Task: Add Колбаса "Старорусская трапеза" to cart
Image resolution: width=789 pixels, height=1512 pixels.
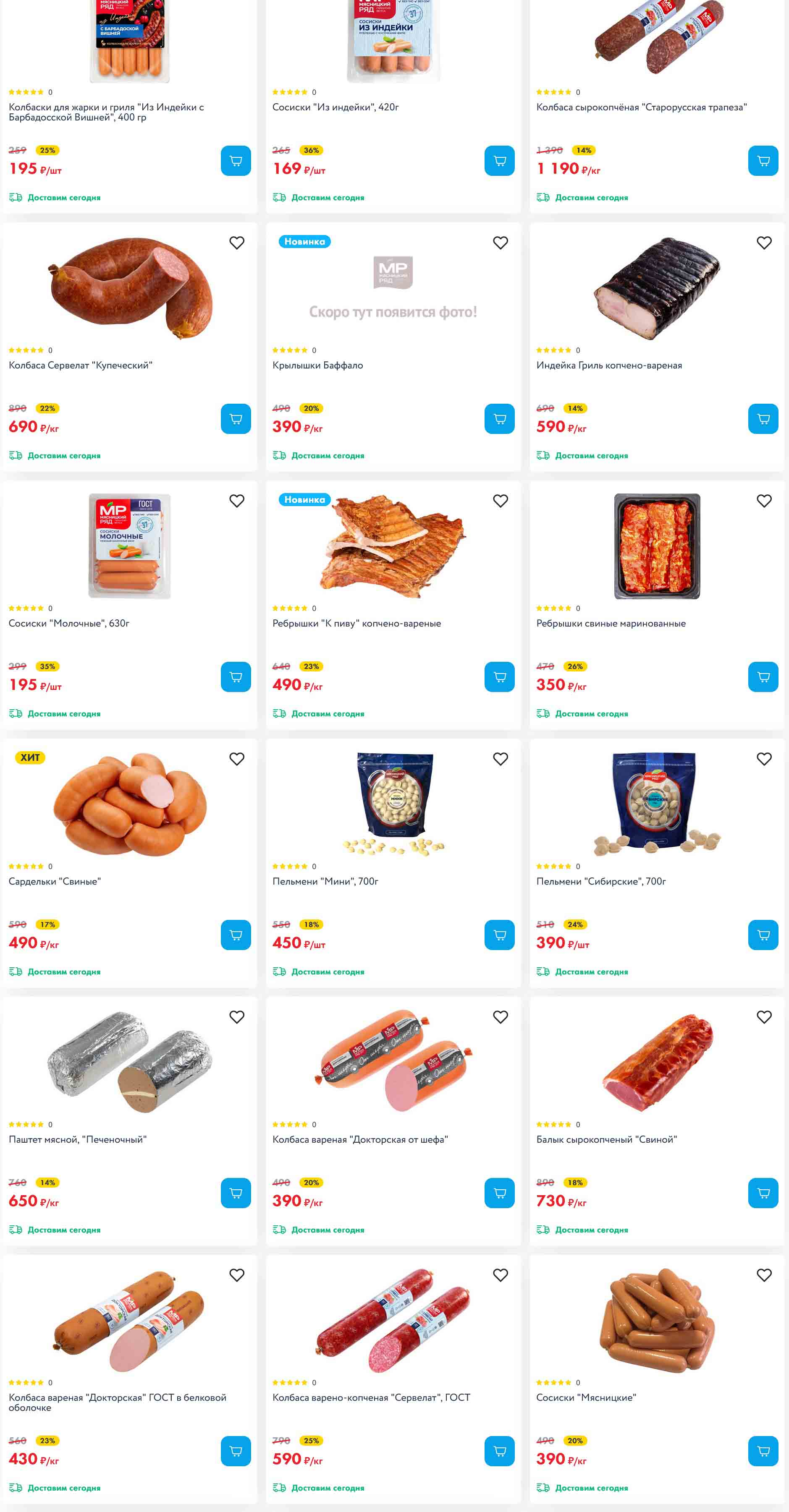Action: (763, 161)
